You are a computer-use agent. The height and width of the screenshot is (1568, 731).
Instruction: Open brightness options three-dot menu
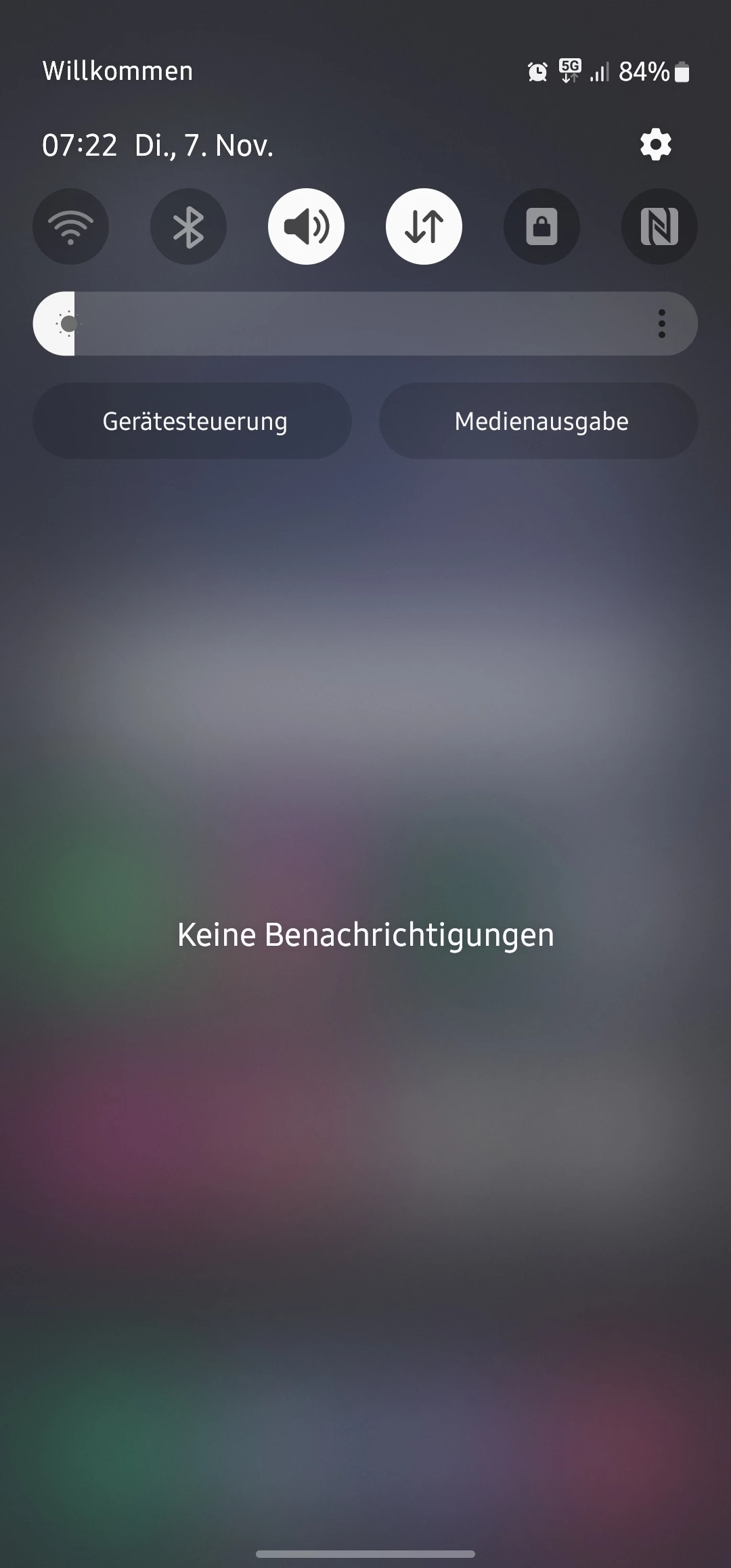coord(661,324)
